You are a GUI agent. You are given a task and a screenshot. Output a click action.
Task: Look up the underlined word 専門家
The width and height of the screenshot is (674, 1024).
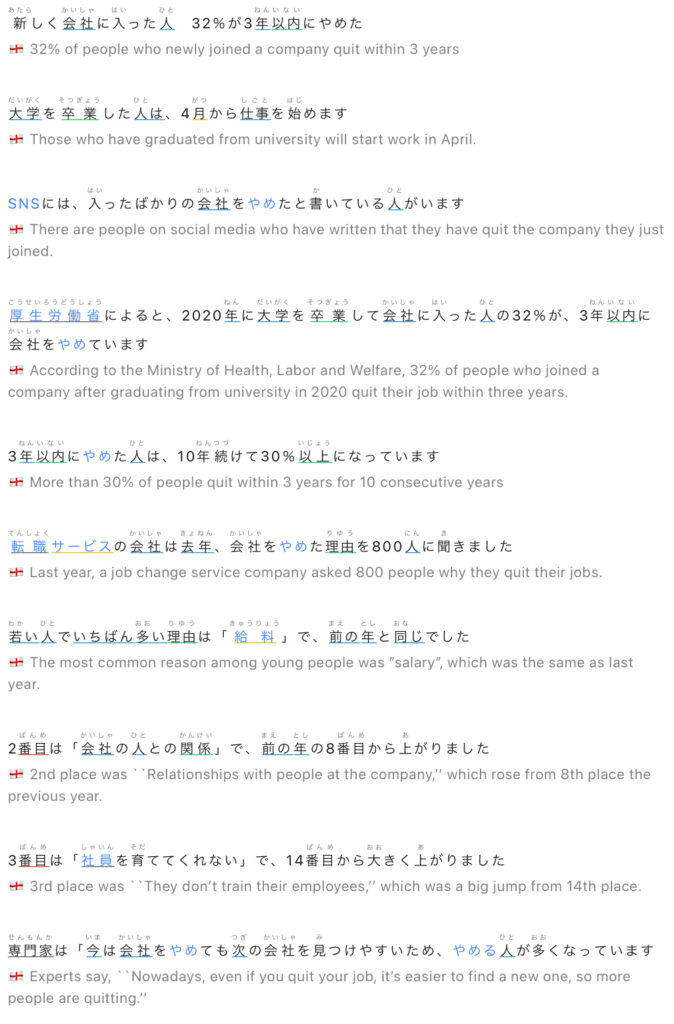click(30, 950)
